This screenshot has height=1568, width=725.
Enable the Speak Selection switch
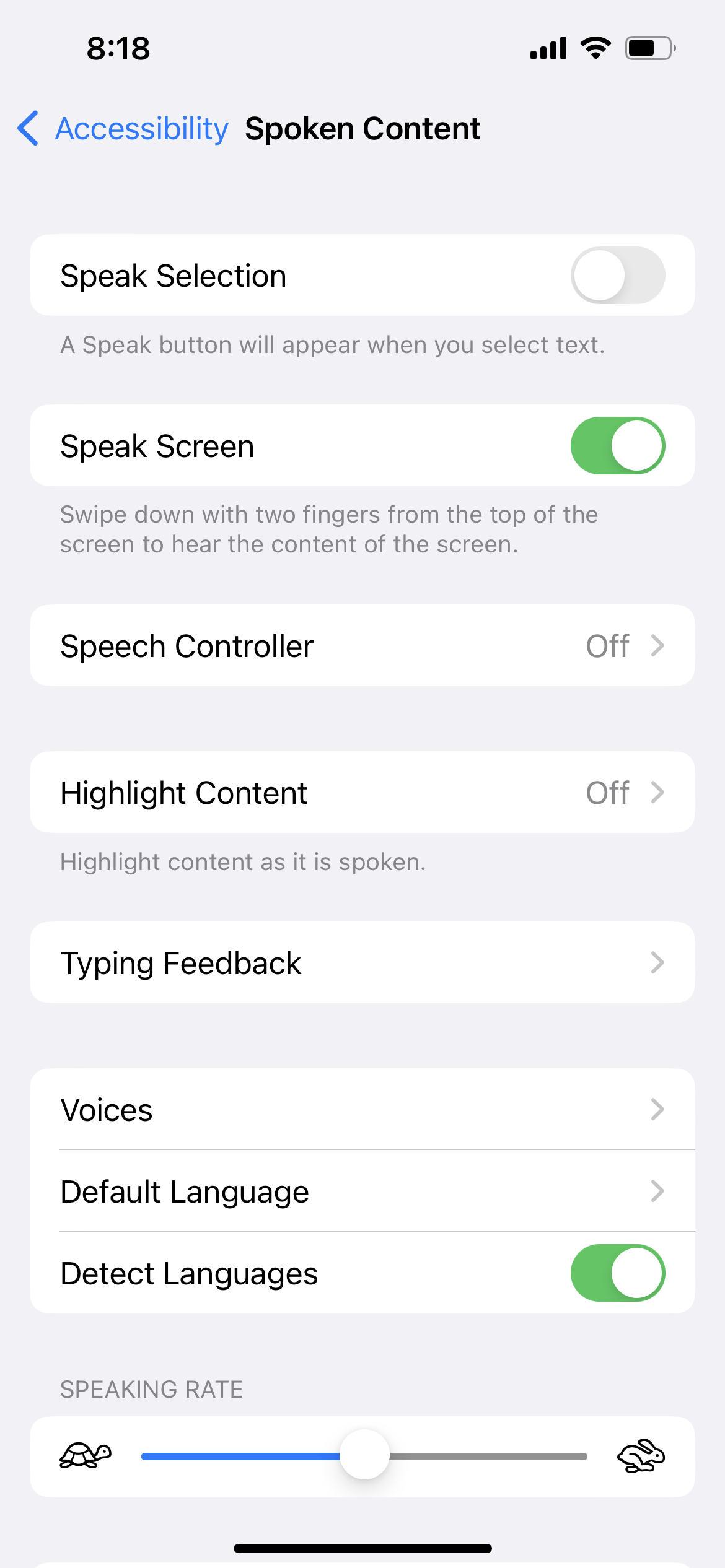[617, 276]
